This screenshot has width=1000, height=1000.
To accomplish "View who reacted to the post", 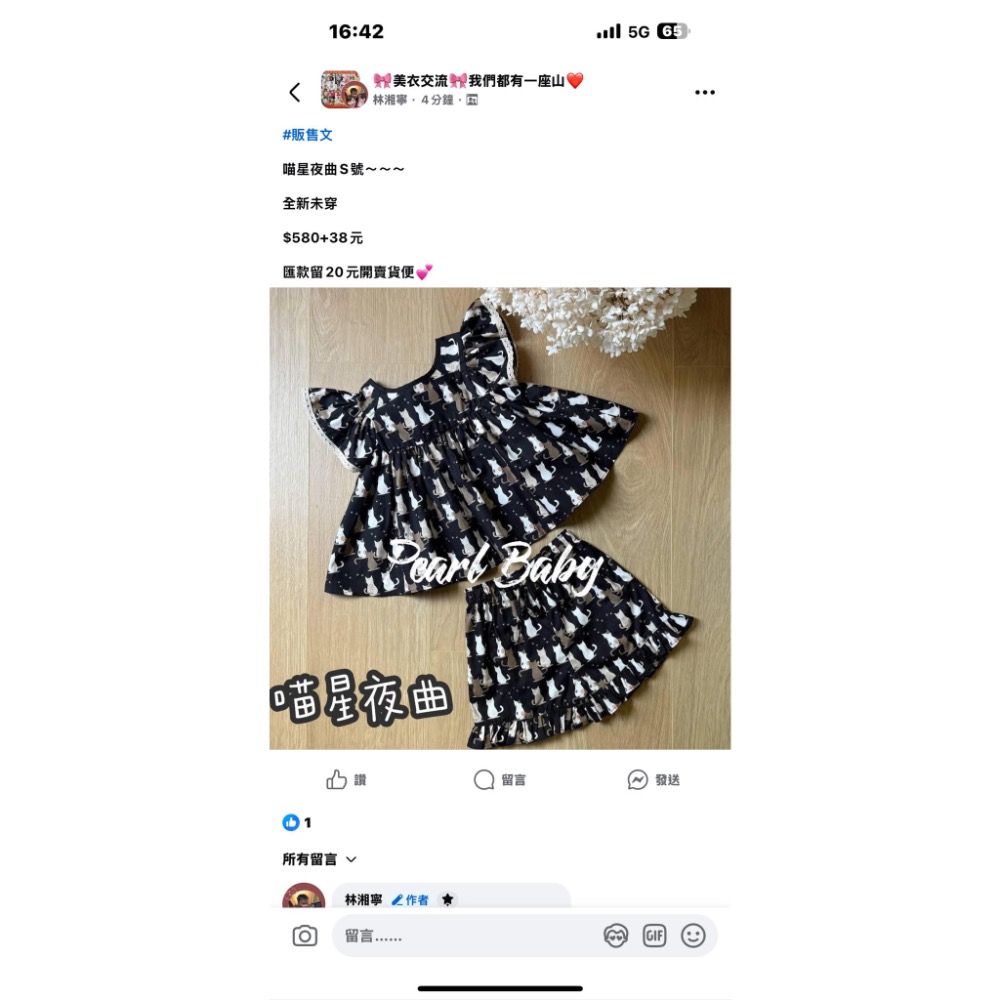I will 297,822.
